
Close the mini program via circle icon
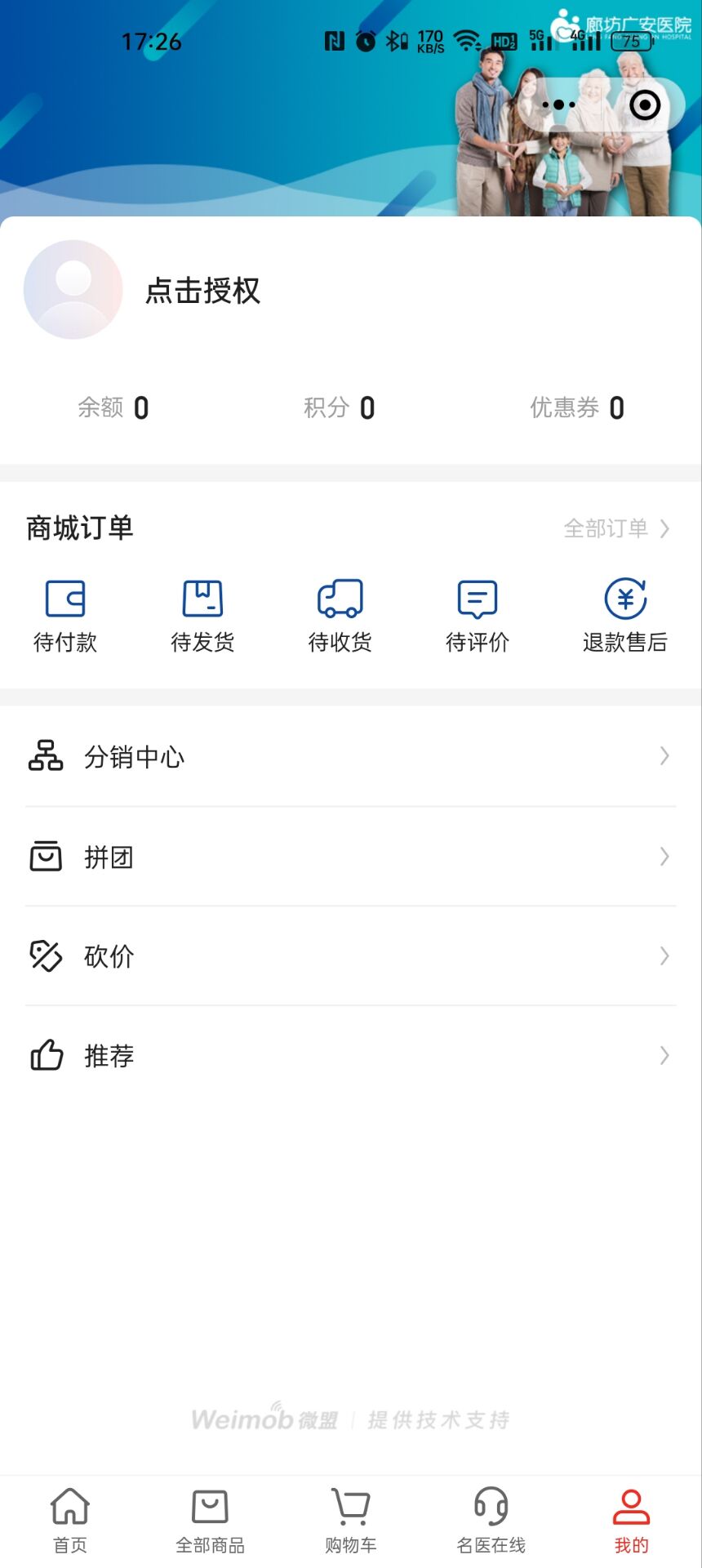(x=645, y=105)
